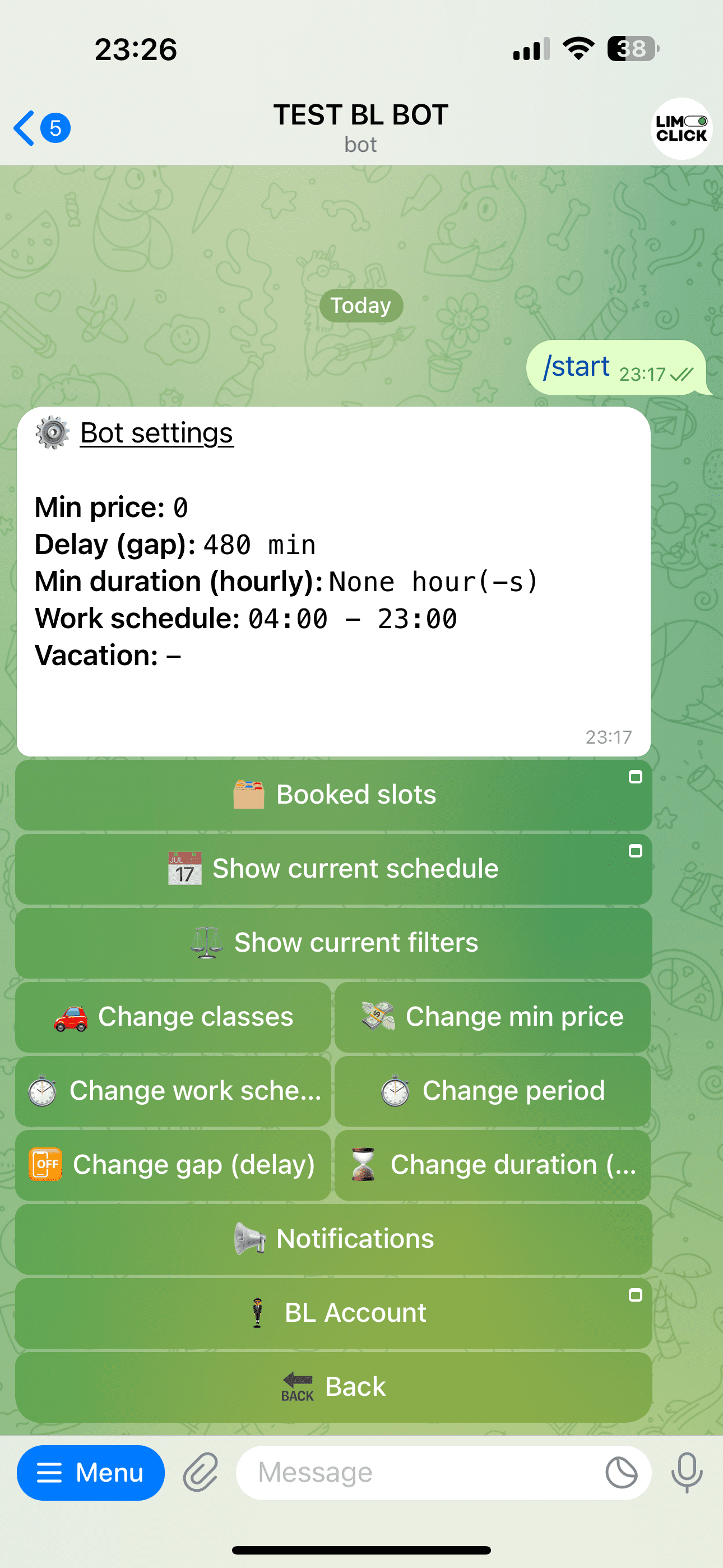Open the bot Menu commands
Image resolution: width=723 pixels, height=1568 pixels.
click(x=91, y=1473)
